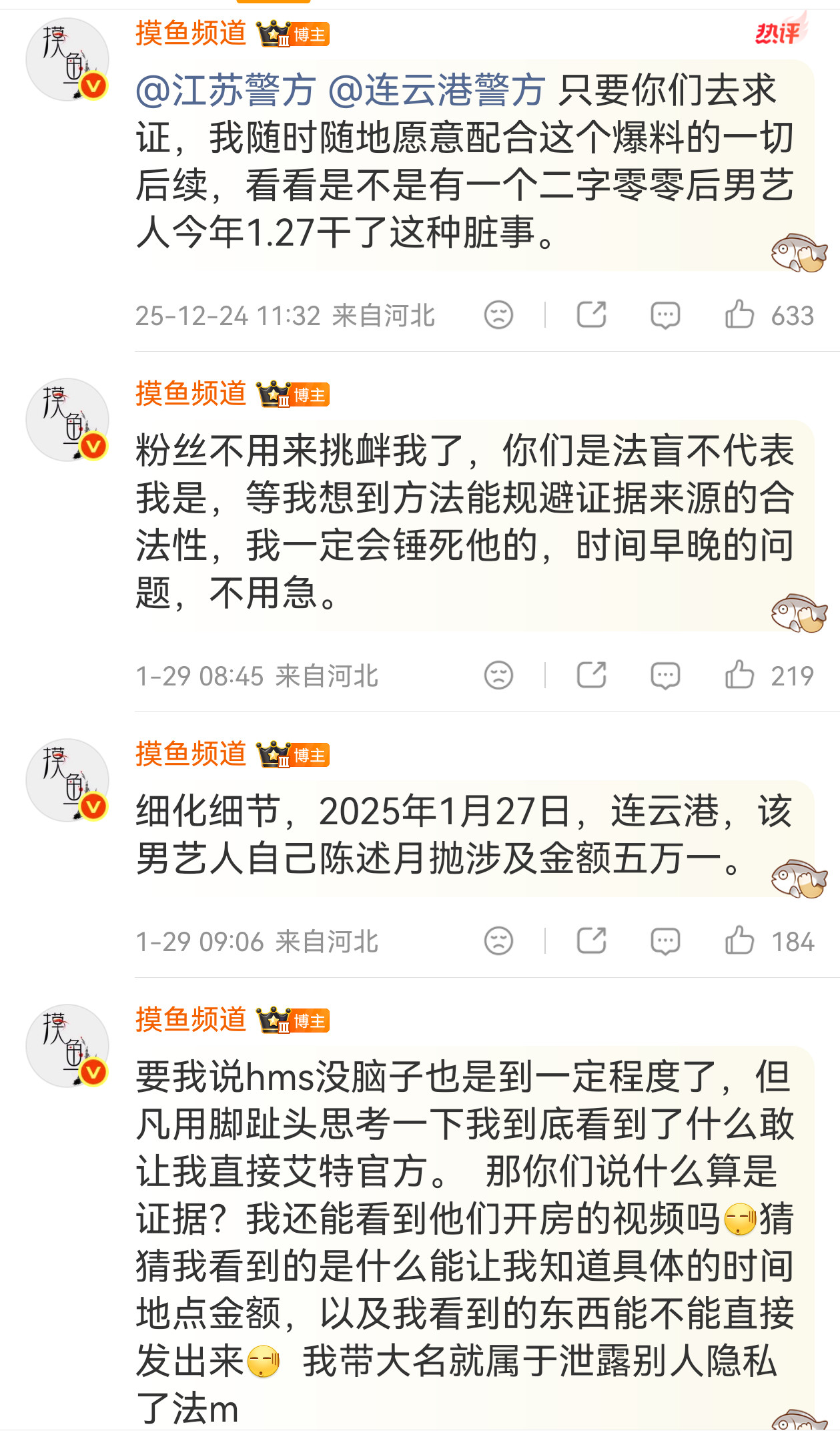
Task: Click the thumbs-up icon on the second post
Action: pyautogui.click(x=741, y=675)
